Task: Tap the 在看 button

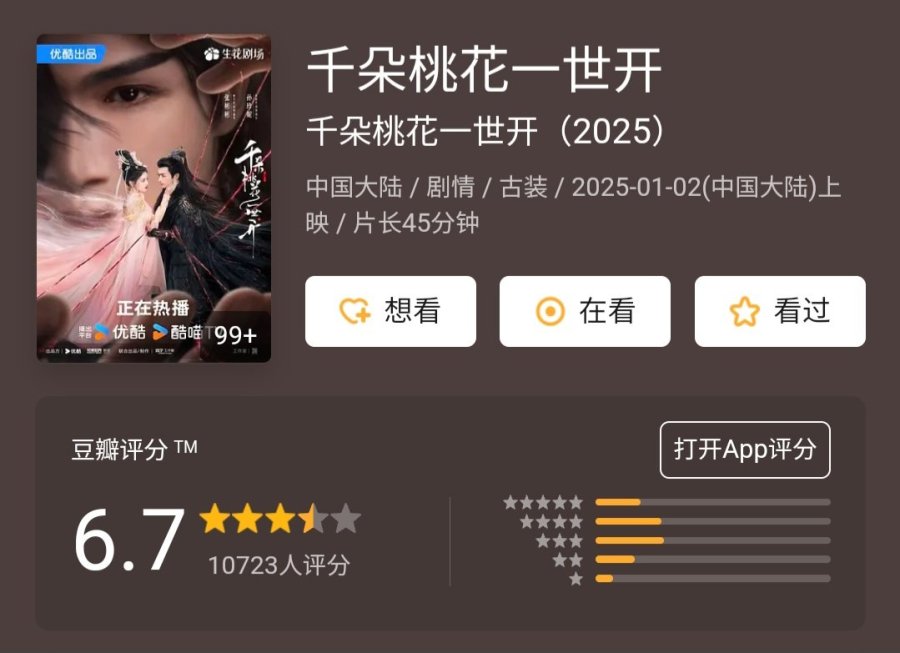Action: [x=585, y=311]
